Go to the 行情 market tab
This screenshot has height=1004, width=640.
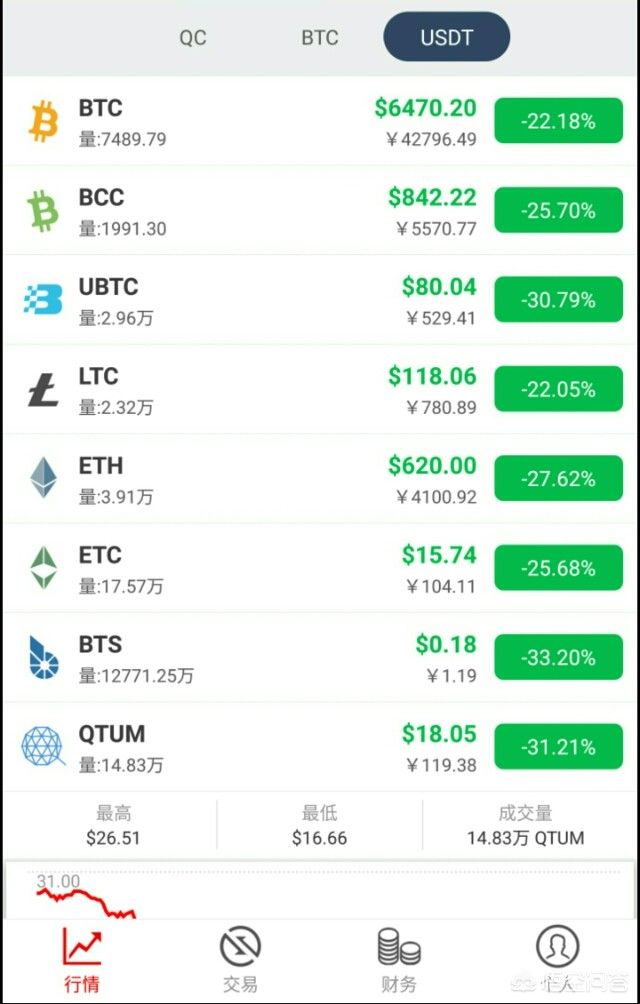point(82,959)
